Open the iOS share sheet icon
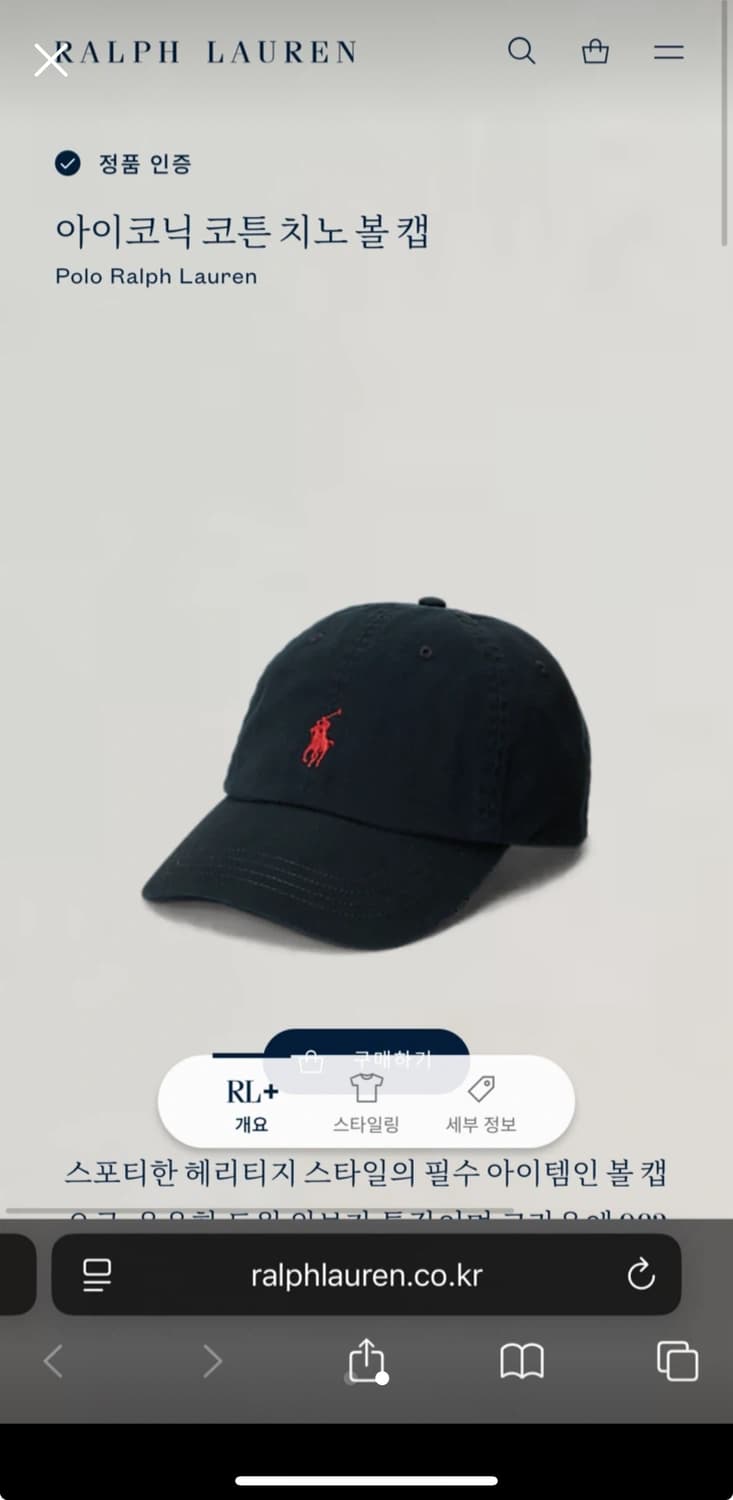The width and height of the screenshot is (733, 1500). (x=367, y=1360)
